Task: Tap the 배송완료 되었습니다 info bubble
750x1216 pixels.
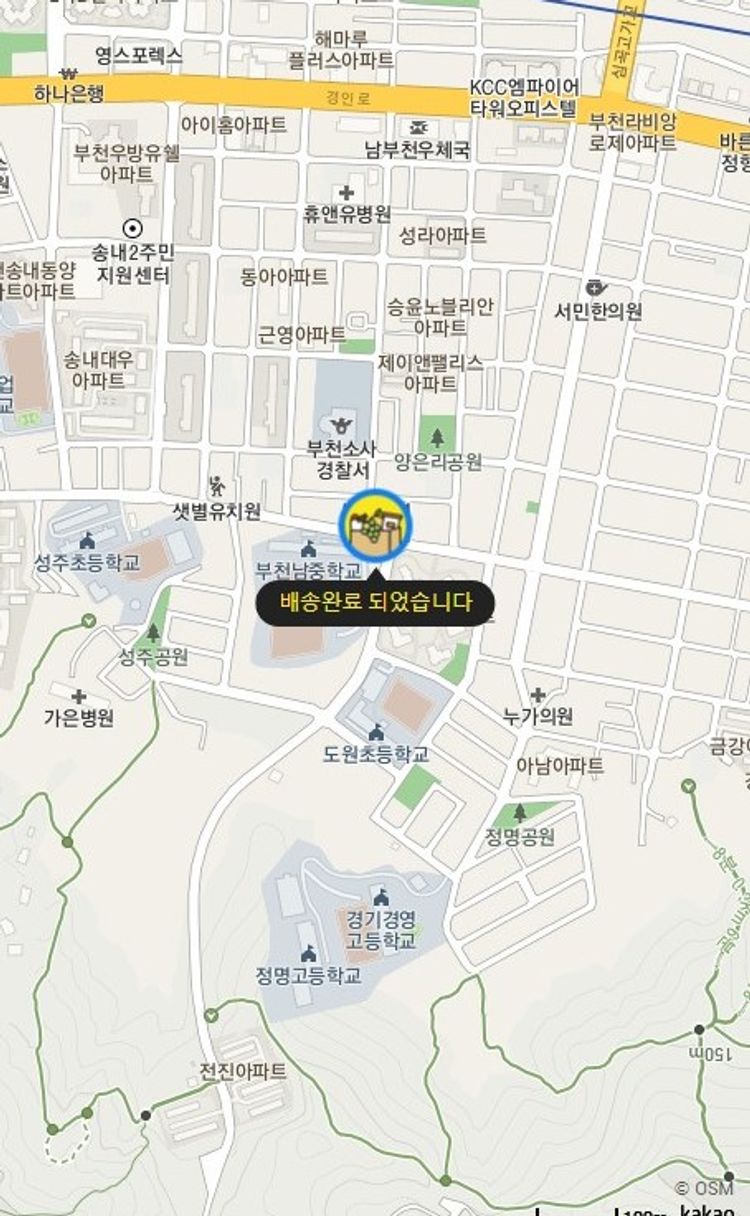Action: (375, 603)
